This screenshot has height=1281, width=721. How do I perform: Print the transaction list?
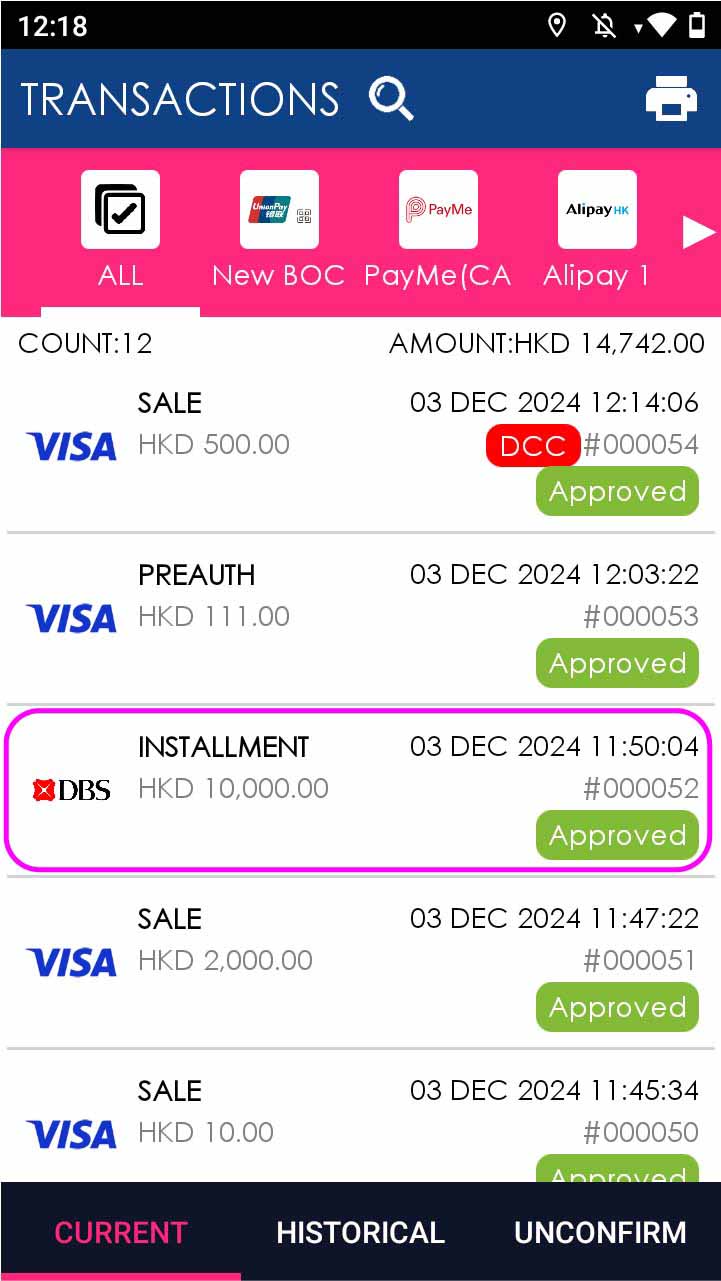[x=671, y=99]
